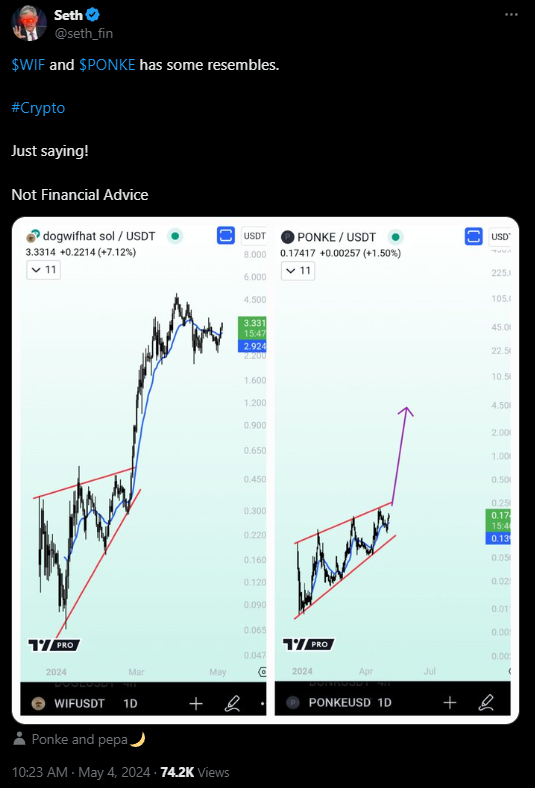The height and width of the screenshot is (788, 535).
Task: Open Seth's profile picture
Action: 29,24
